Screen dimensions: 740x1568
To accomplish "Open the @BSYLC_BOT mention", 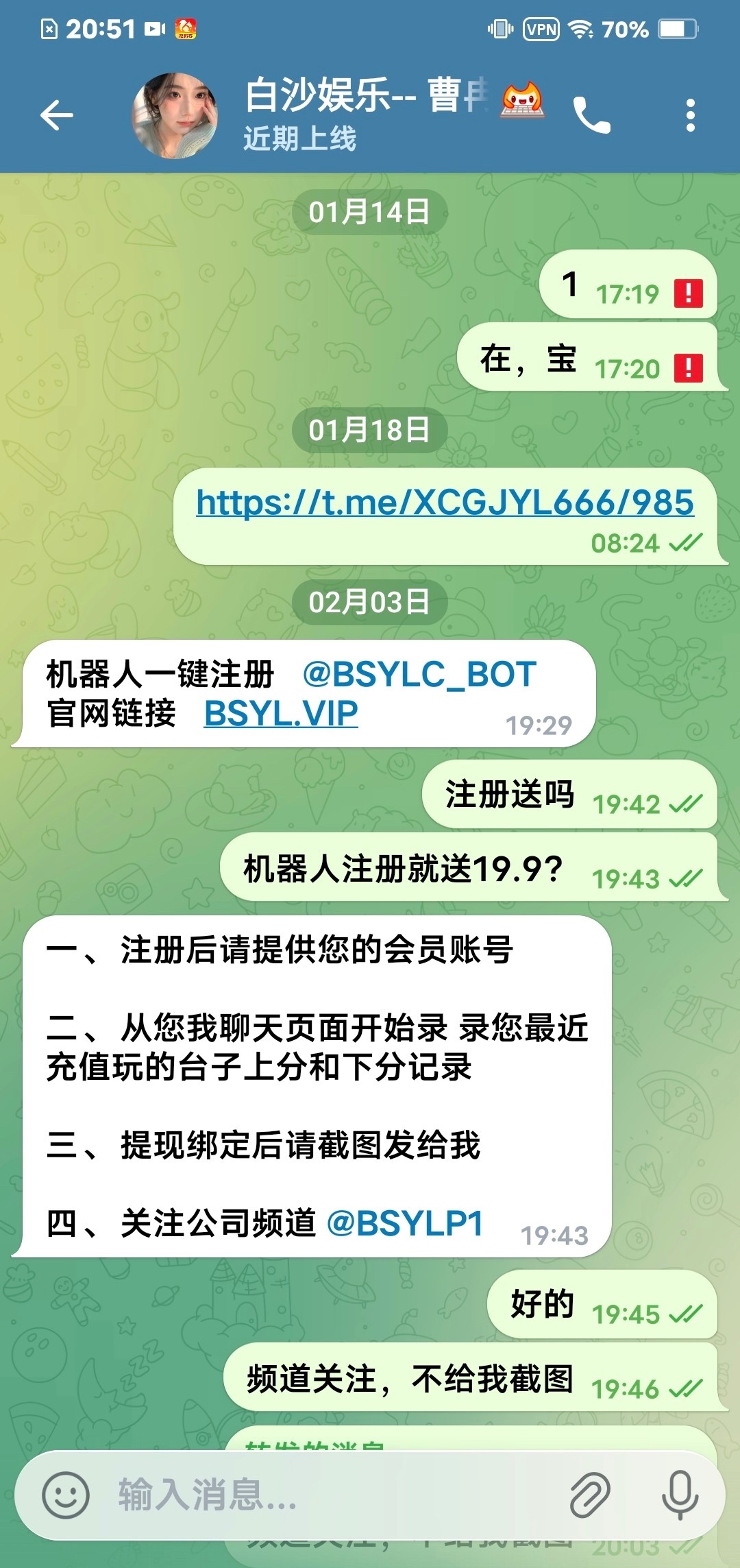I will point(419,675).
